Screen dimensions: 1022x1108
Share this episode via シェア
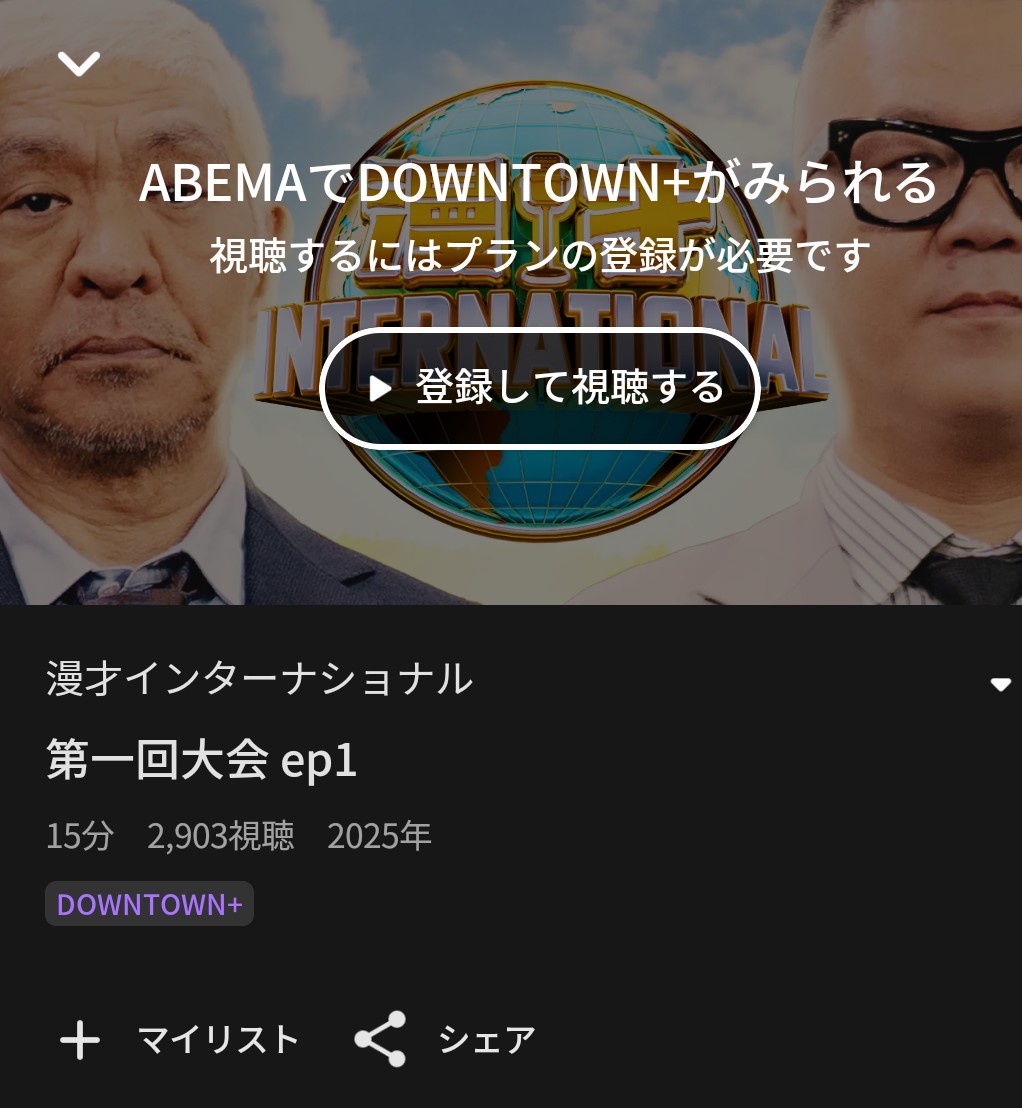coord(446,1040)
